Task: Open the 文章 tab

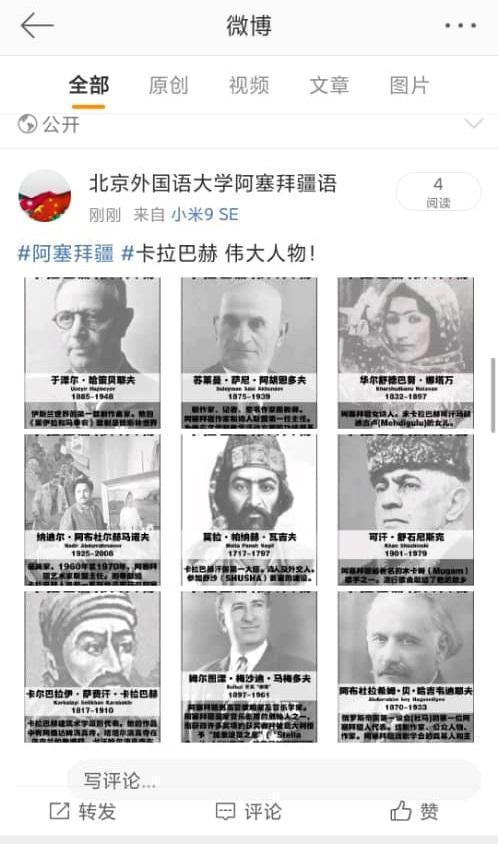Action: point(329,85)
